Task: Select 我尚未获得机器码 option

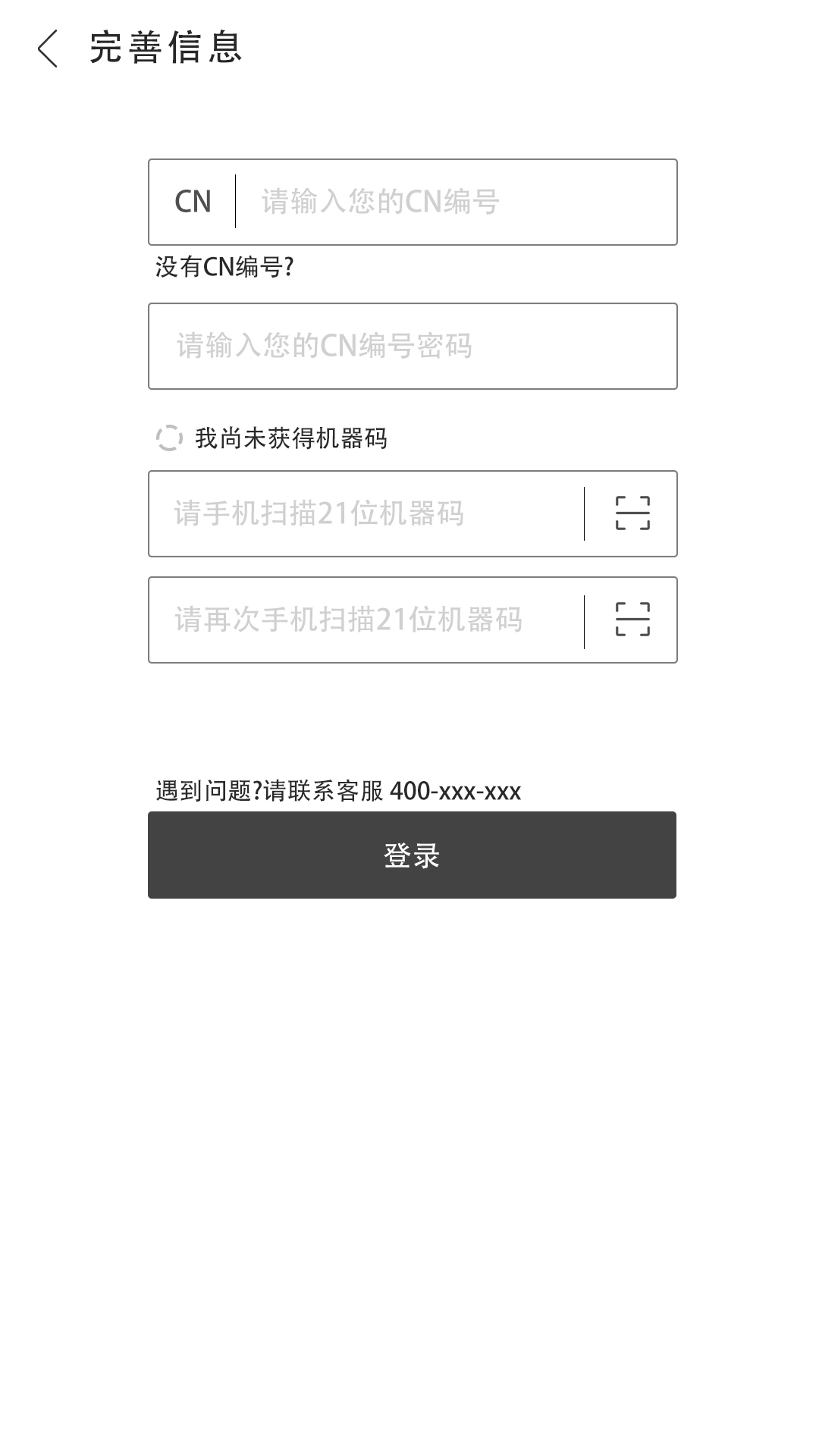Action: (x=169, y=438)
